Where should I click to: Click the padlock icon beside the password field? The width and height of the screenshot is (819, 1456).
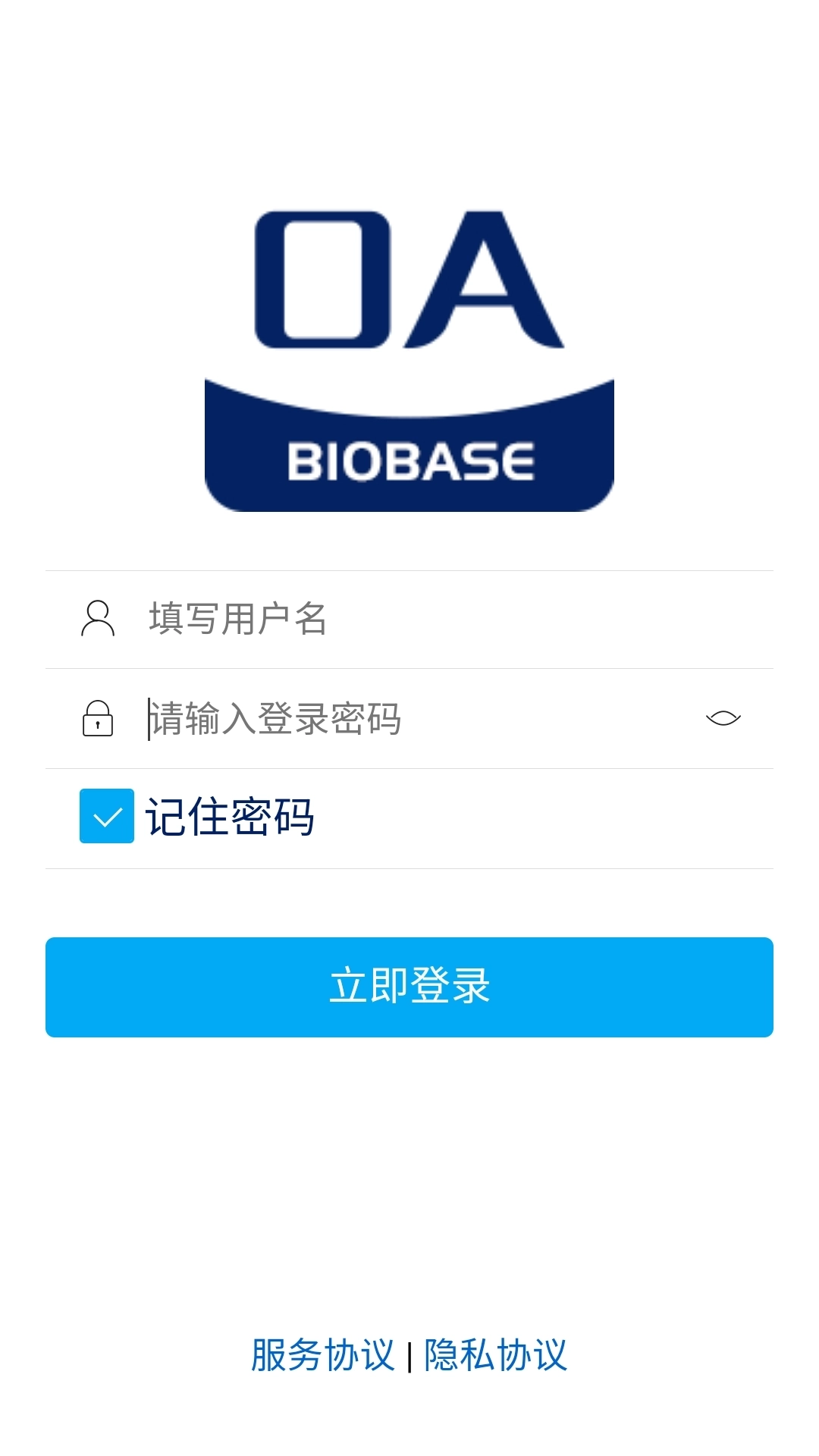tap(97, 719)
